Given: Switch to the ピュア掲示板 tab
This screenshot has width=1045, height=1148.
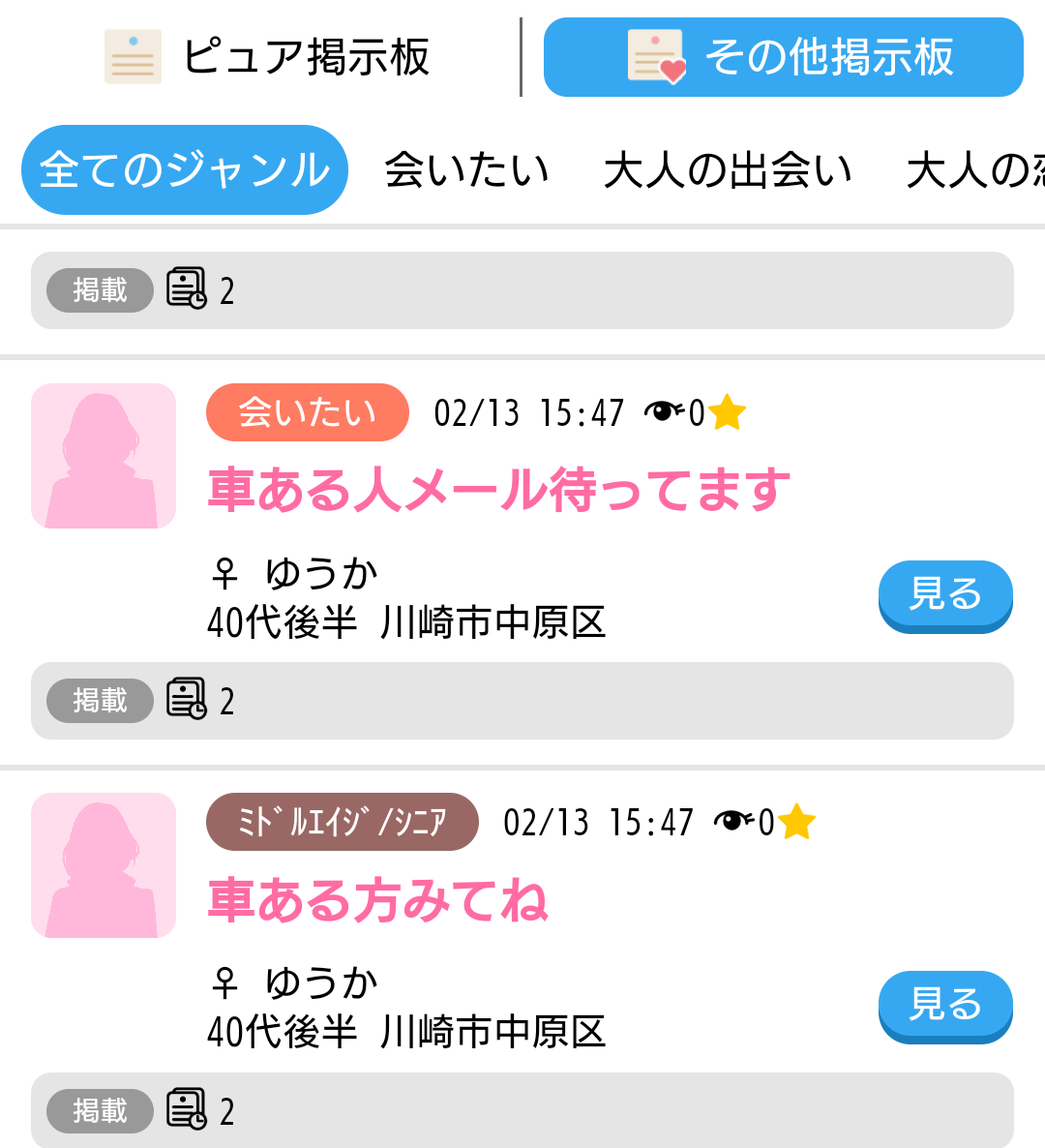Looking at the screenshot, I should (267, 57).
